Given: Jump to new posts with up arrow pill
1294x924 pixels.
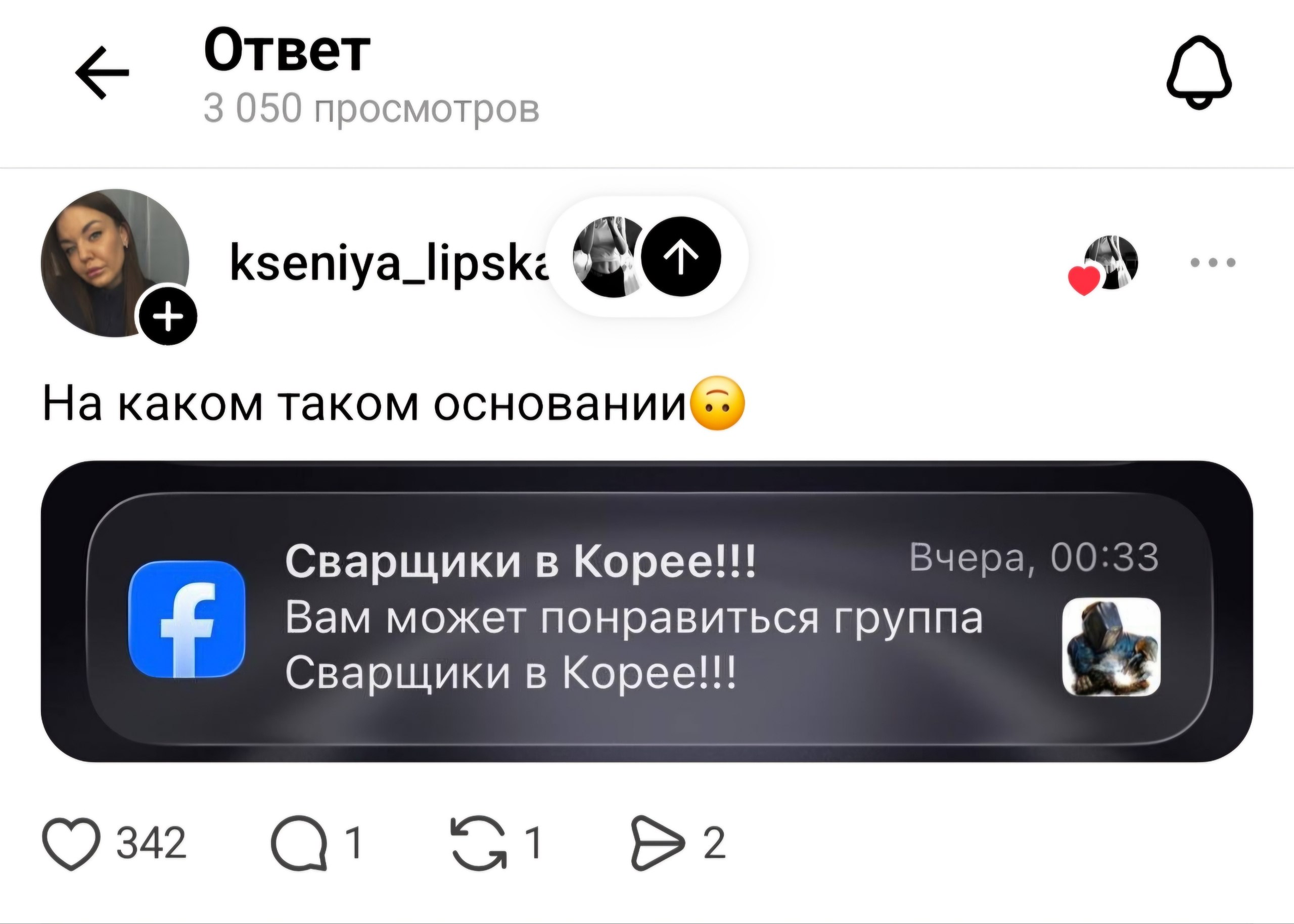Looking at the screenshot, I should [x=649, y=257].
